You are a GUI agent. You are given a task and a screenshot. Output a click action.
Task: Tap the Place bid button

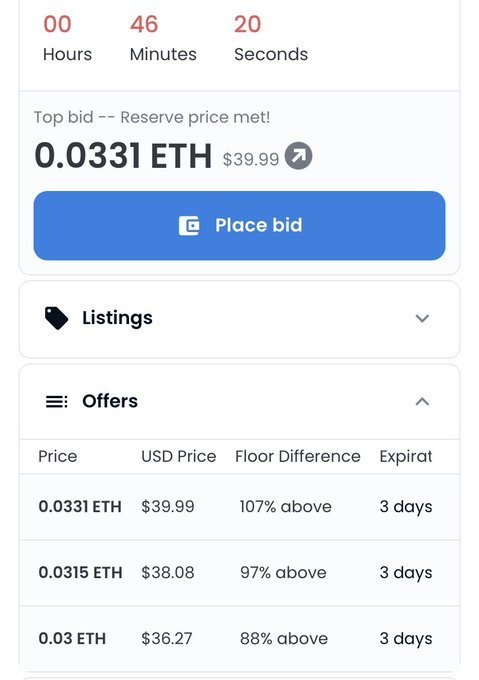point(239,226)
